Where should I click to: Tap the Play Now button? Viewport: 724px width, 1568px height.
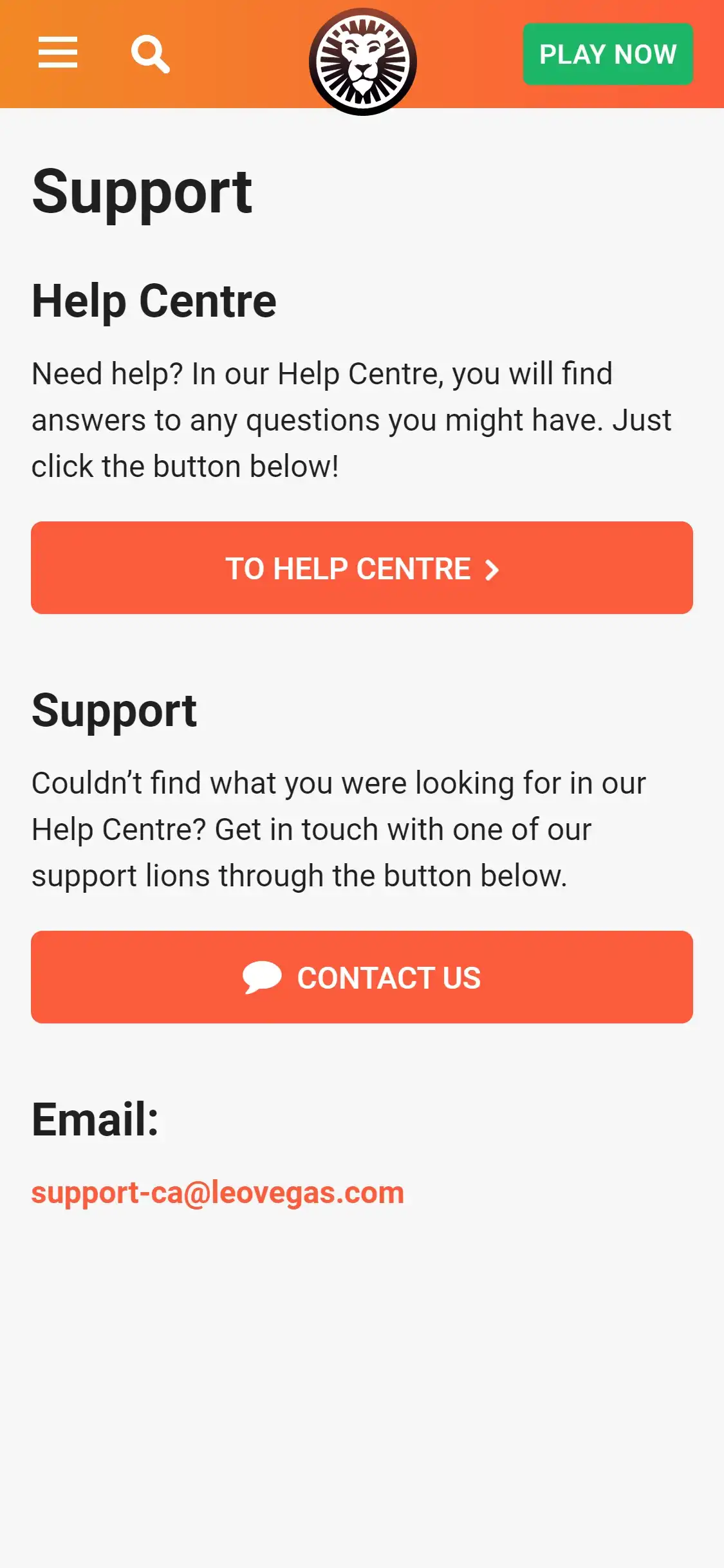tap(608, 54)
